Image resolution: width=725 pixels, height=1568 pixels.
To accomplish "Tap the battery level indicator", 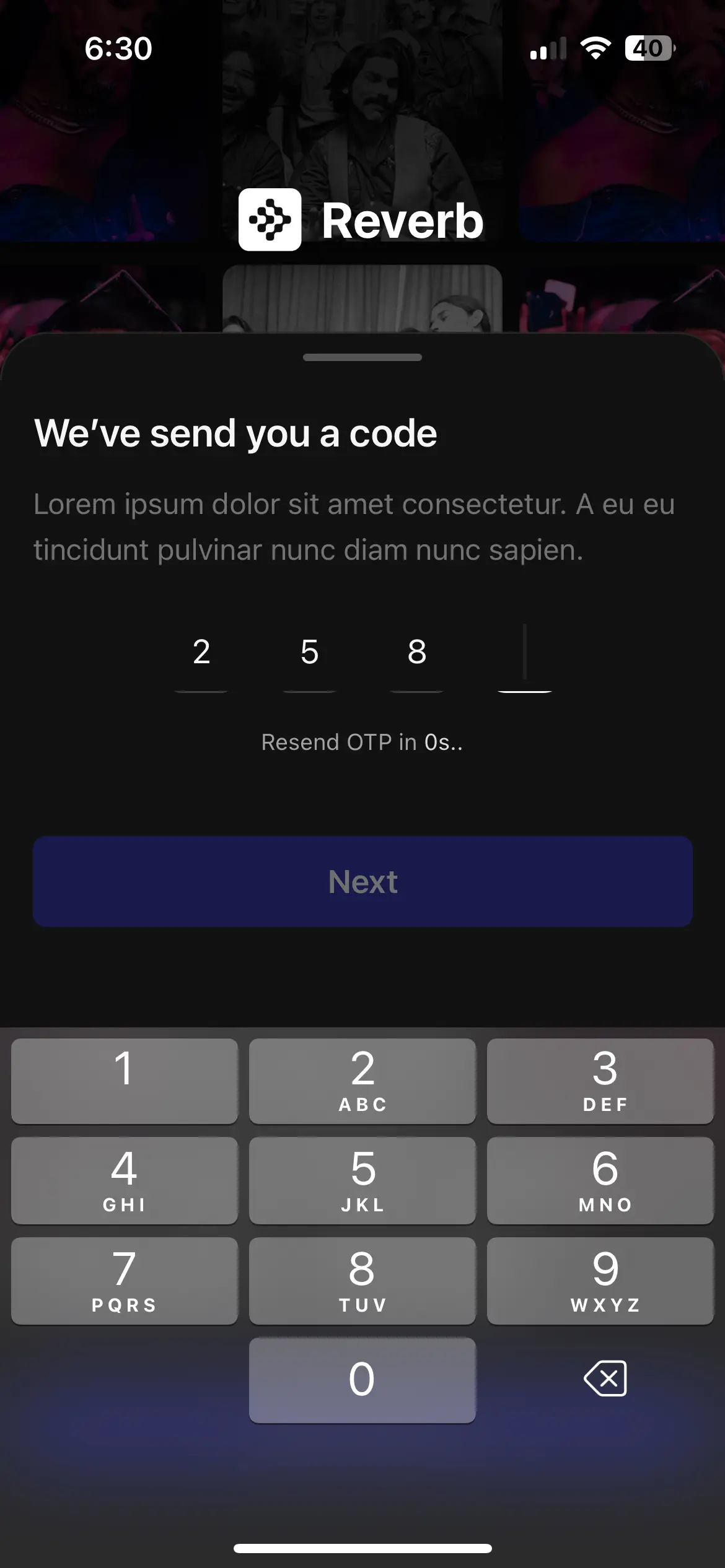I will tap(648, 48).
